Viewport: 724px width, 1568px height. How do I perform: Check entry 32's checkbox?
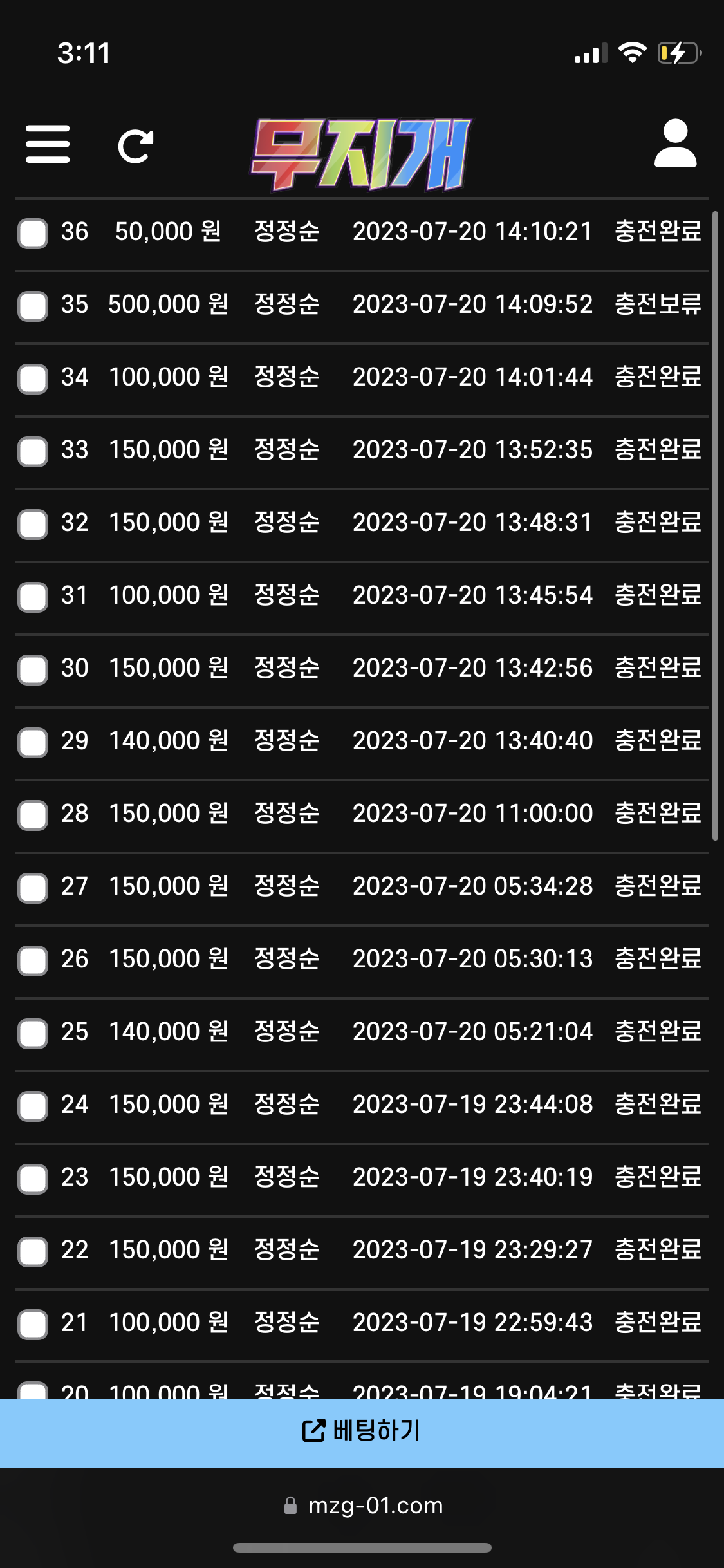[33, 524]
